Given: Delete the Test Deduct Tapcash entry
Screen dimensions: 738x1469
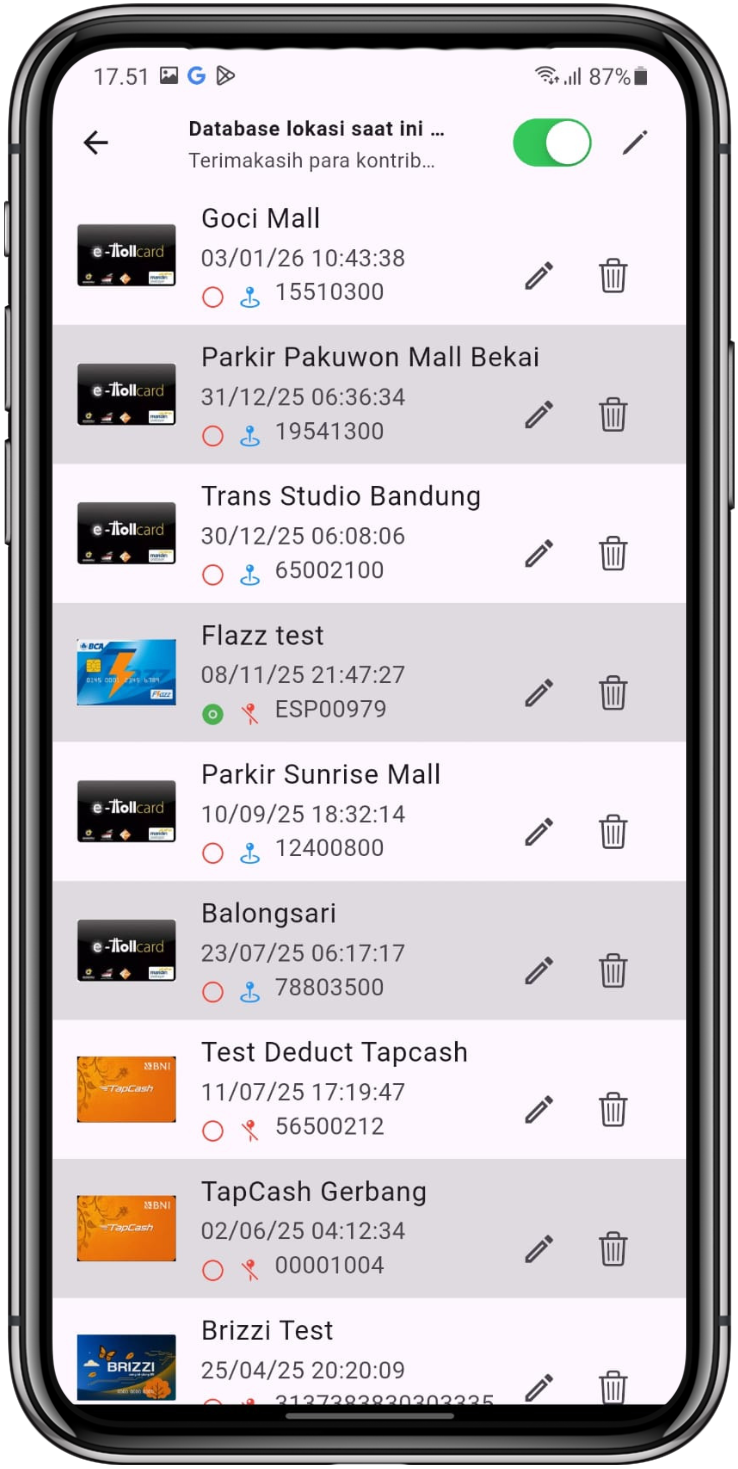Looking at the screenshot, I should [613, 1109].
